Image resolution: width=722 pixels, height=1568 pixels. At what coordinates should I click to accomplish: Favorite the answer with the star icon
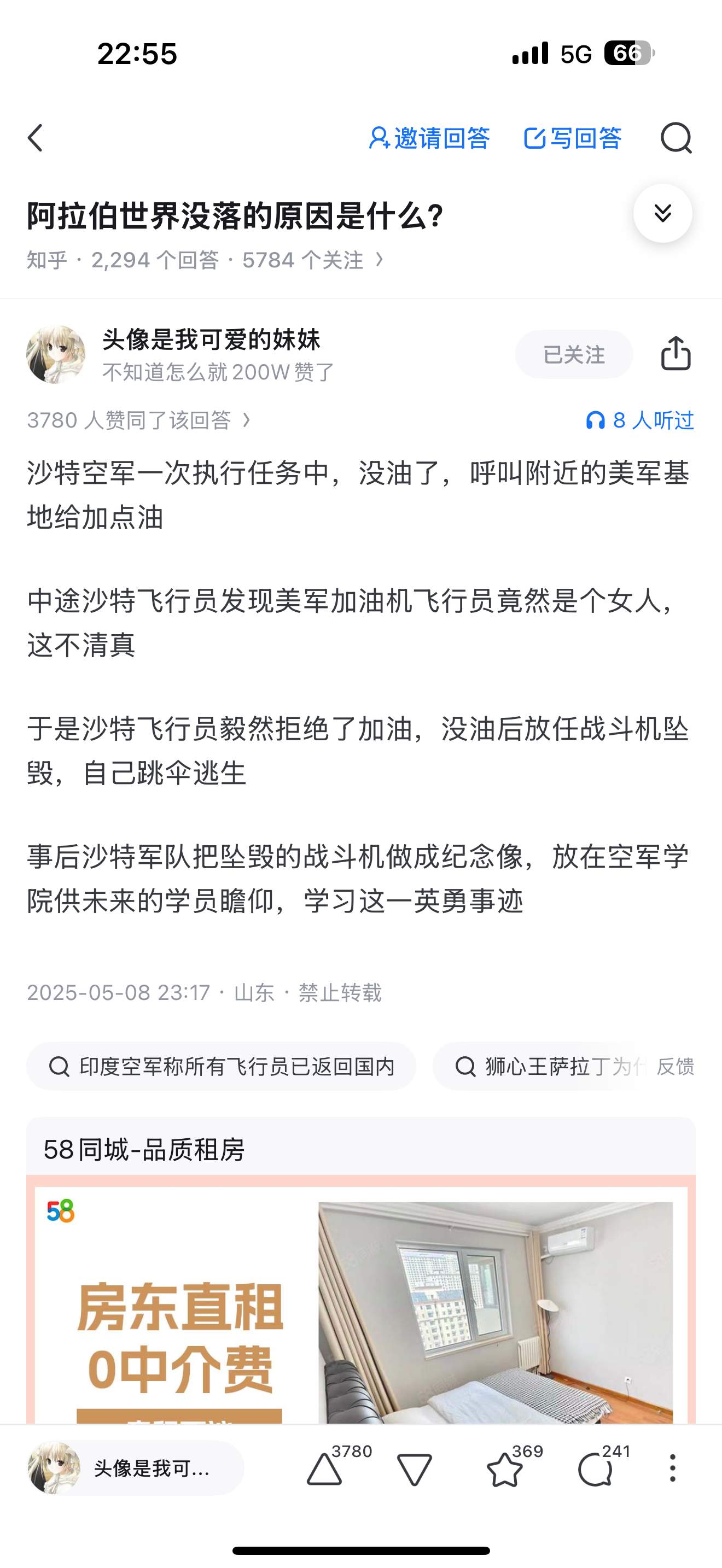click(505, 1470)
